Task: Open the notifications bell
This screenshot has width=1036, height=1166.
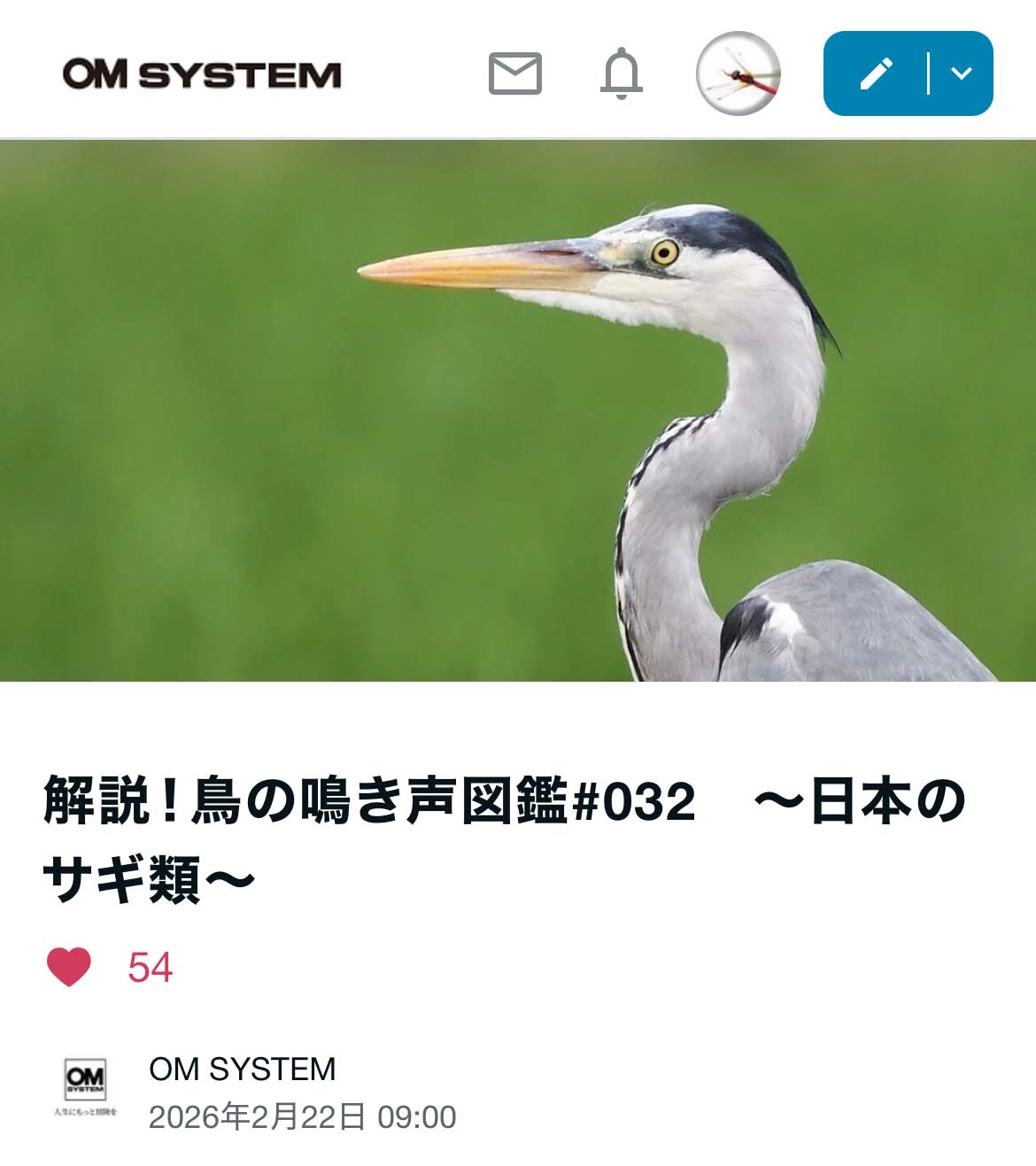Action: 621,73
